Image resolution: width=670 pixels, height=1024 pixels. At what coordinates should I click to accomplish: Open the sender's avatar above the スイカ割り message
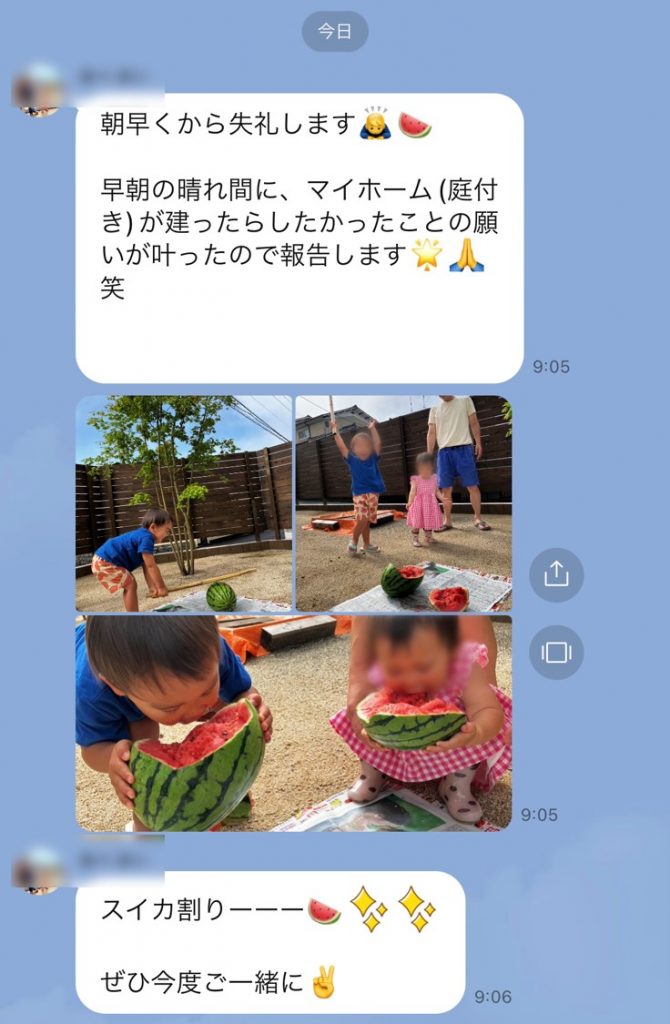[x=38, y=869]
